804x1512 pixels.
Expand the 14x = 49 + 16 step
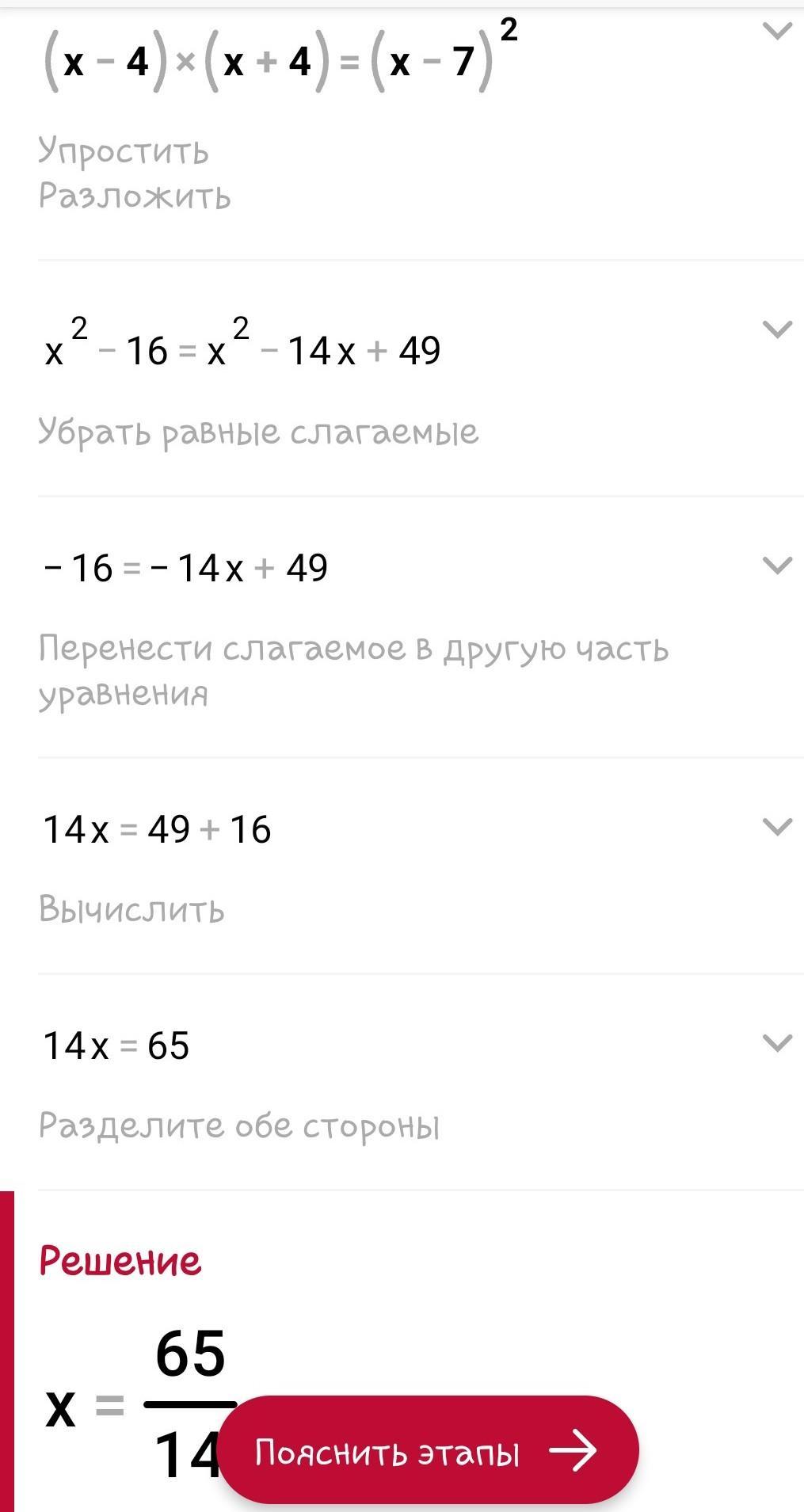[776, 827]
